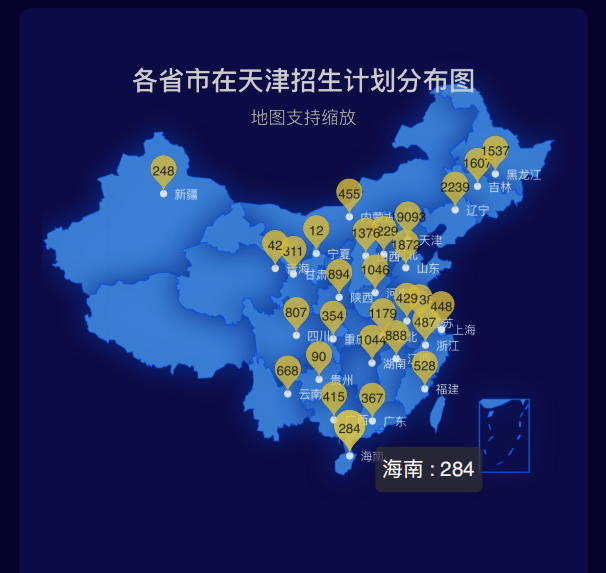This screenshot has height=573, width=606.
Task: Tap the 455 pin over 内蒙古
Action: pos(349,194)
